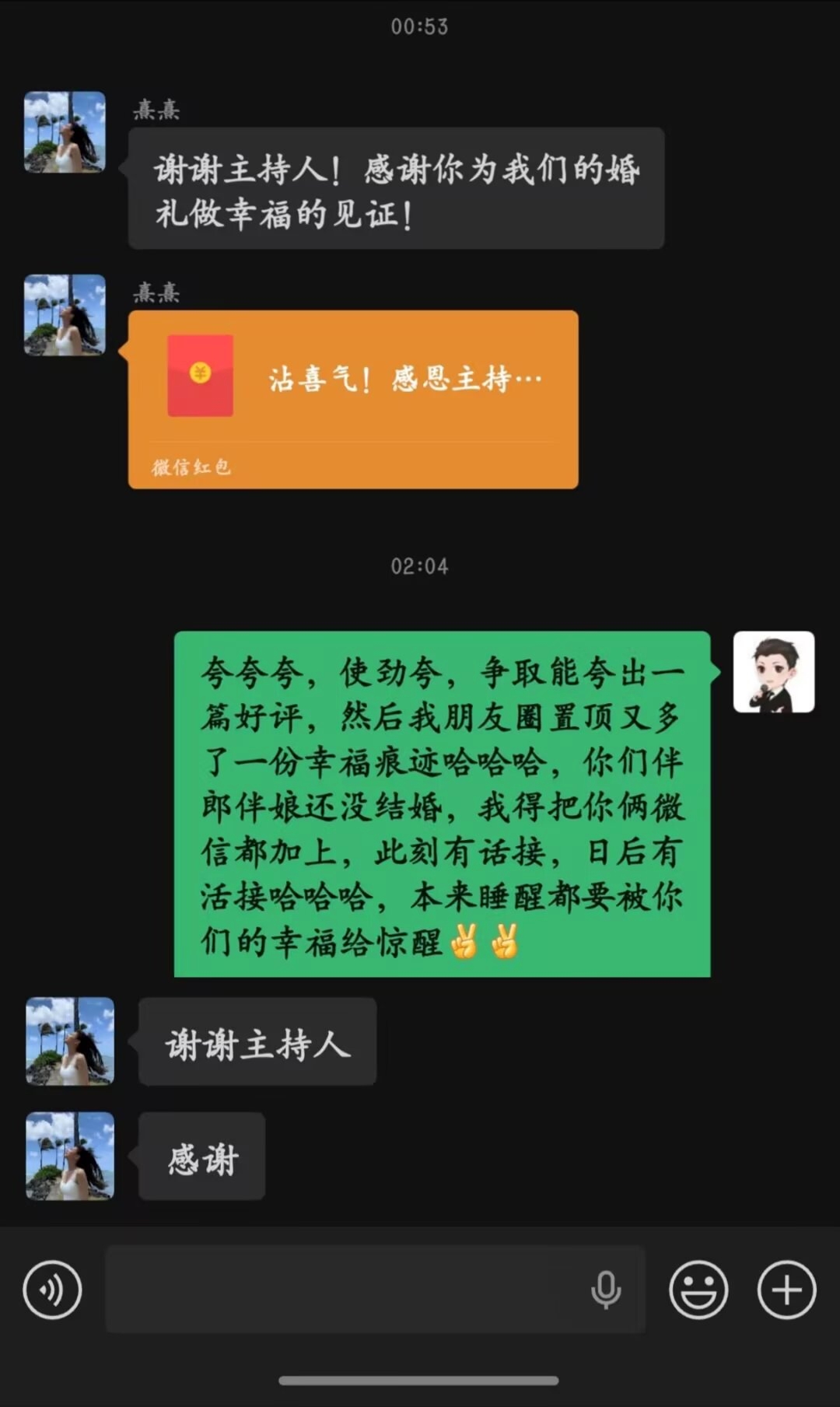The width and height of the screenshot is (840, 1407).
Task: Open the host's cartoon avatar profile
Action: coord(773,672)
